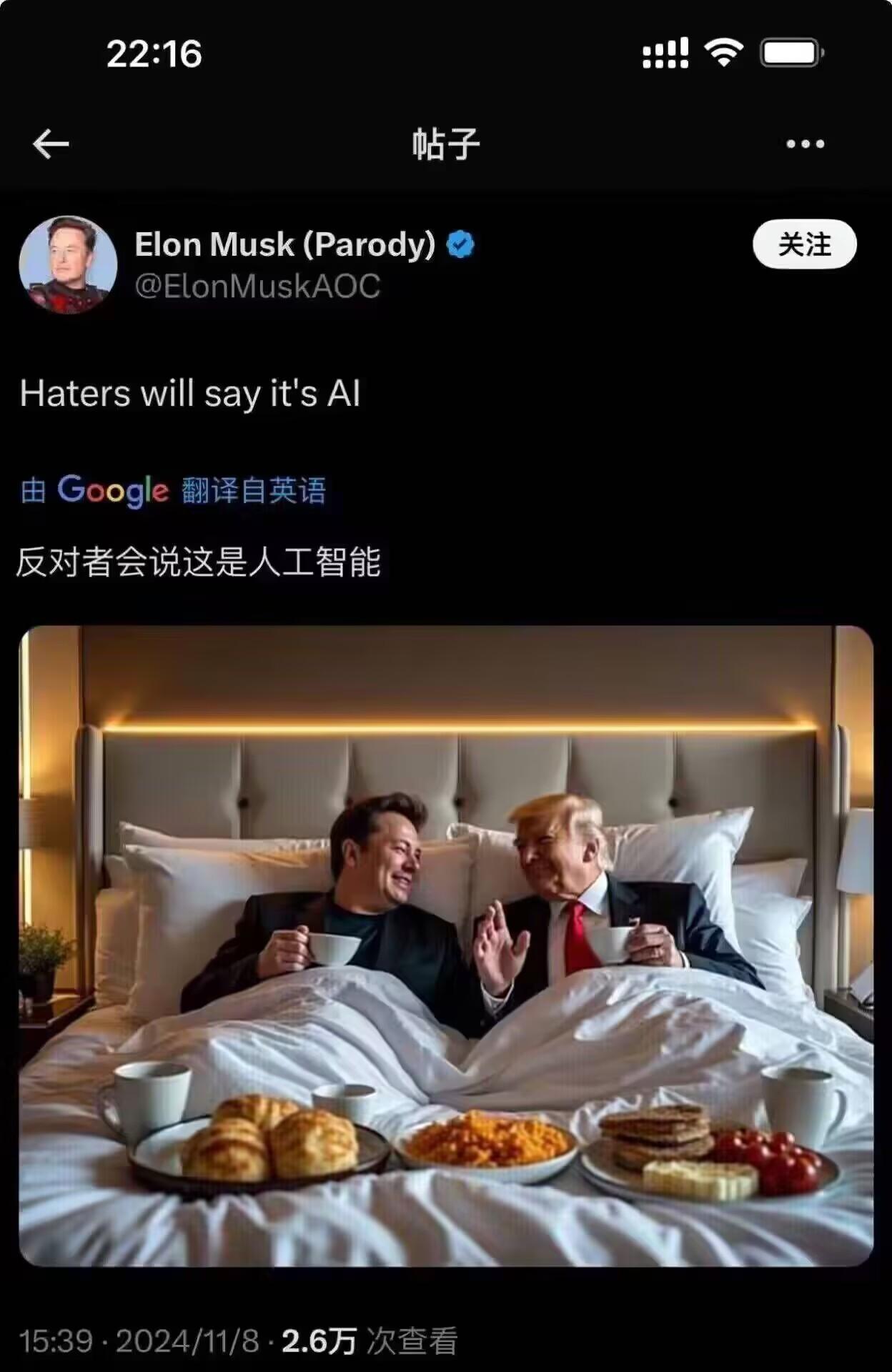
Task: Open the three-dot overflow menu
Action: pyautogui.click(x=805, y=144)
